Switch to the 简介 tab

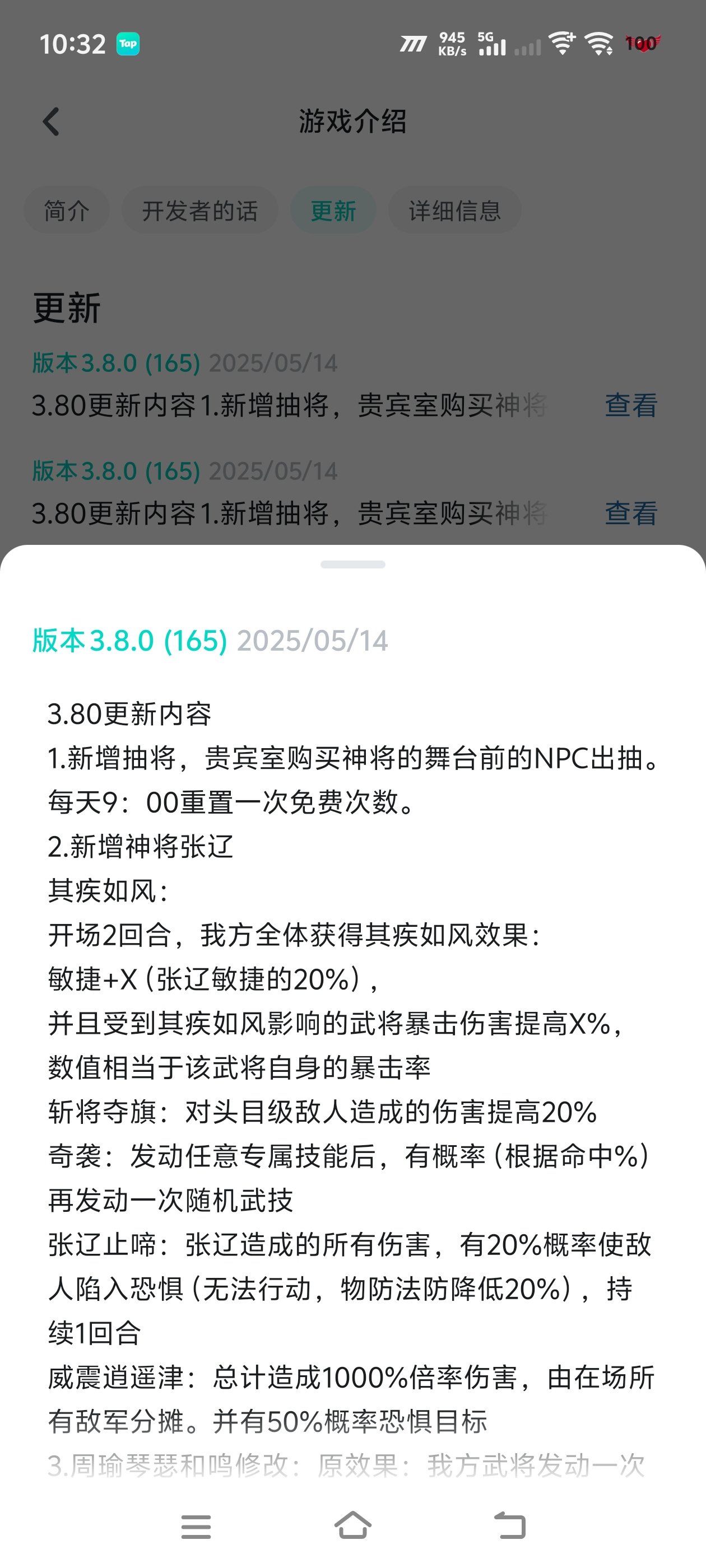[x=67, y=211]
